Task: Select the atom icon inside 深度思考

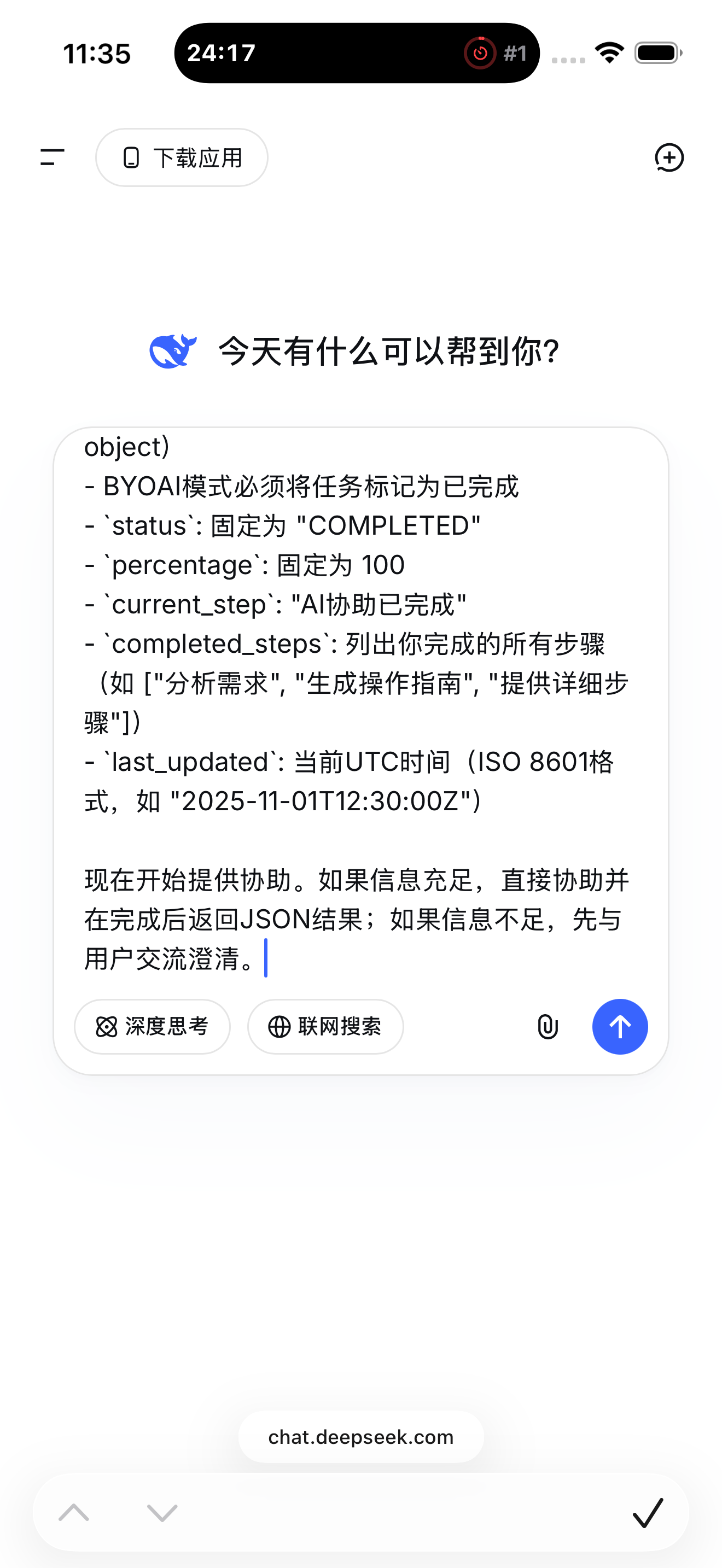Action: (x=107, y=1027)
